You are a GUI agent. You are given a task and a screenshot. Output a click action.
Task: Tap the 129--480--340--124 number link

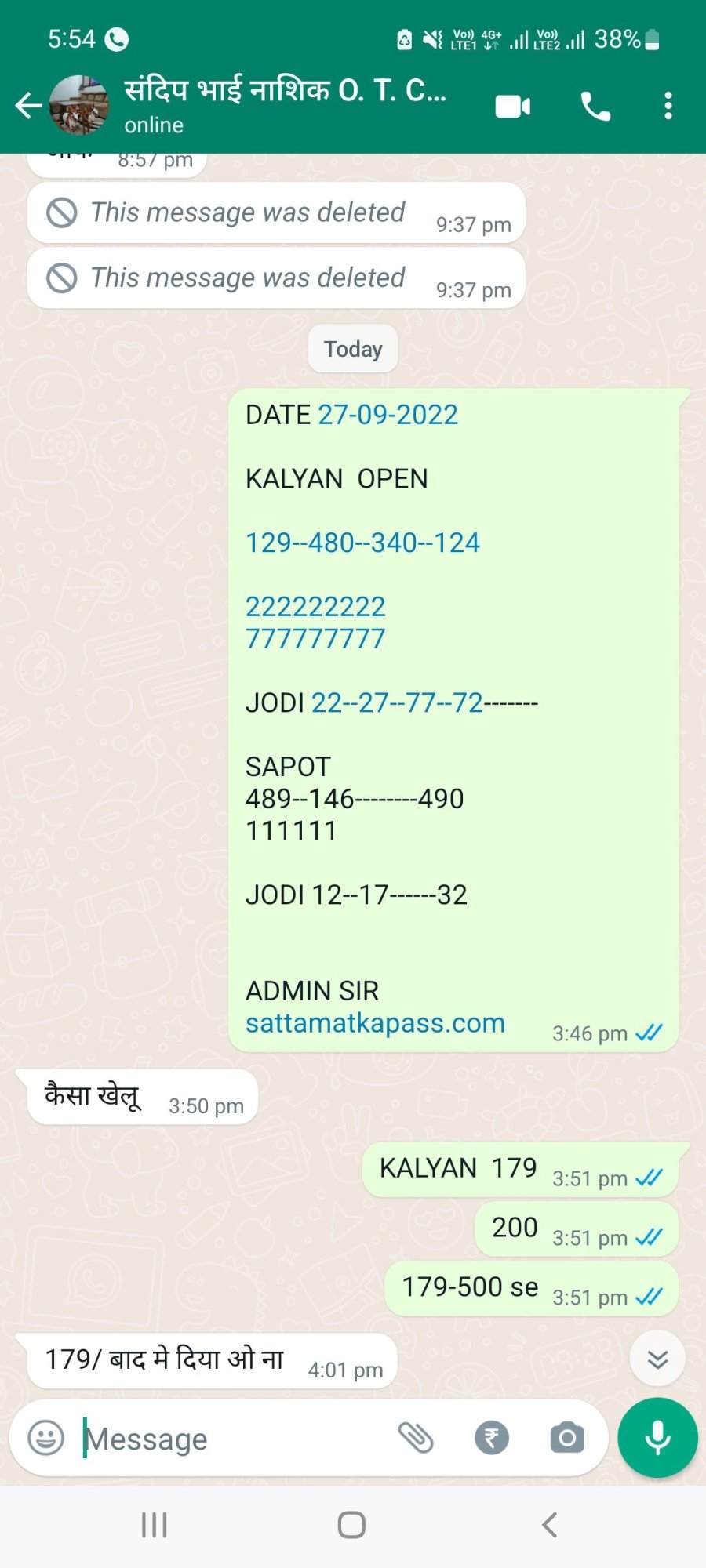362,543
